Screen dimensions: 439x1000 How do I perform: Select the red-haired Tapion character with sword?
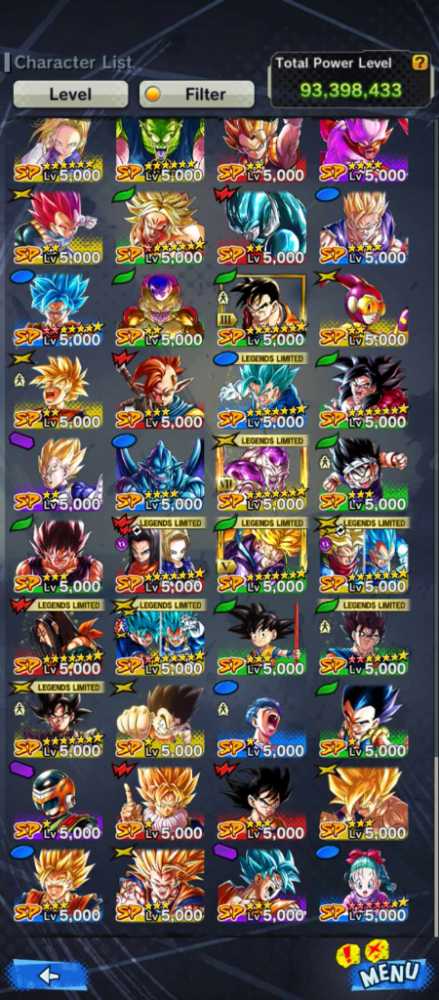tap(160, 391)
